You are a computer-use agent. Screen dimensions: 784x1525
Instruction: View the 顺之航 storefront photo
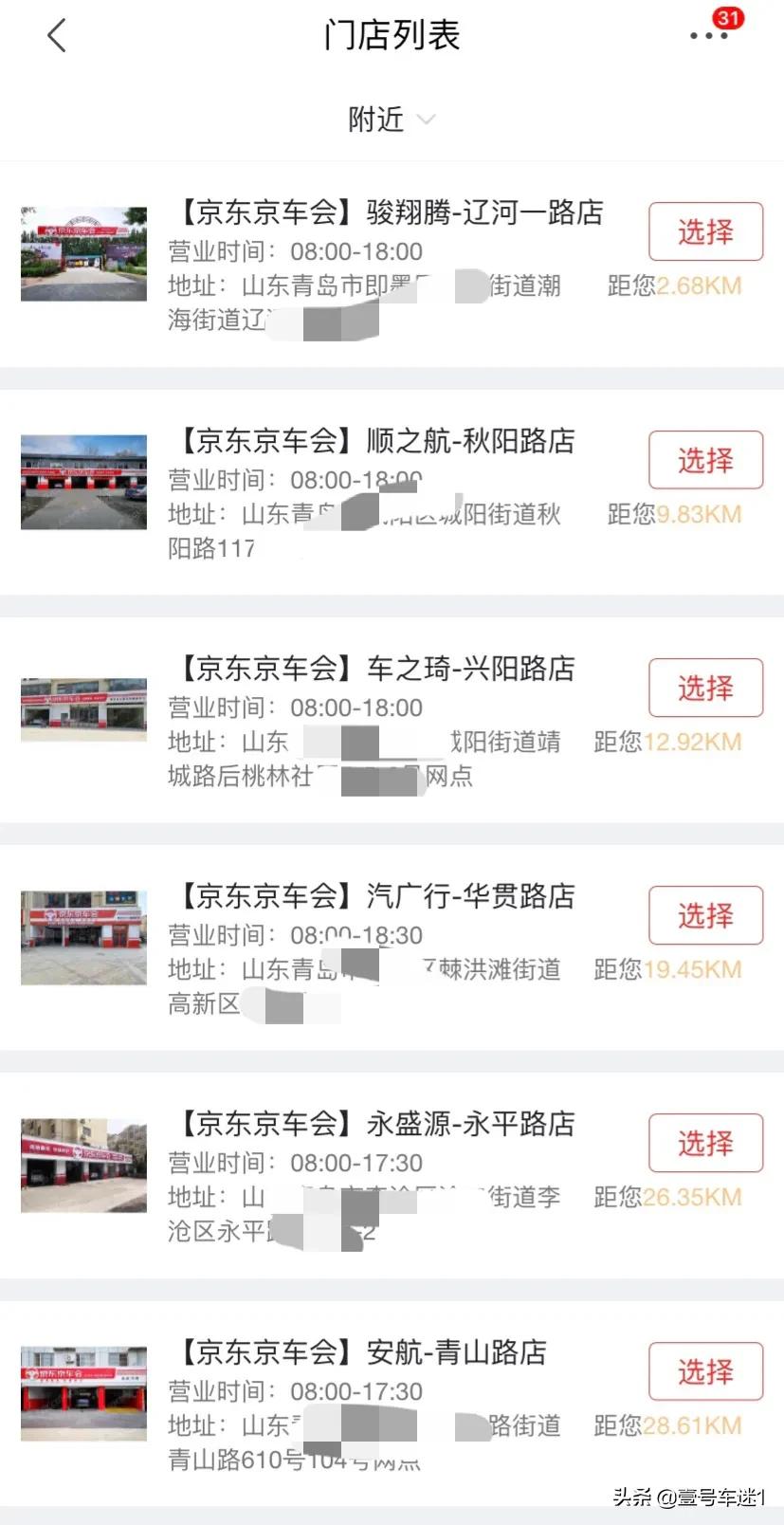83,481
